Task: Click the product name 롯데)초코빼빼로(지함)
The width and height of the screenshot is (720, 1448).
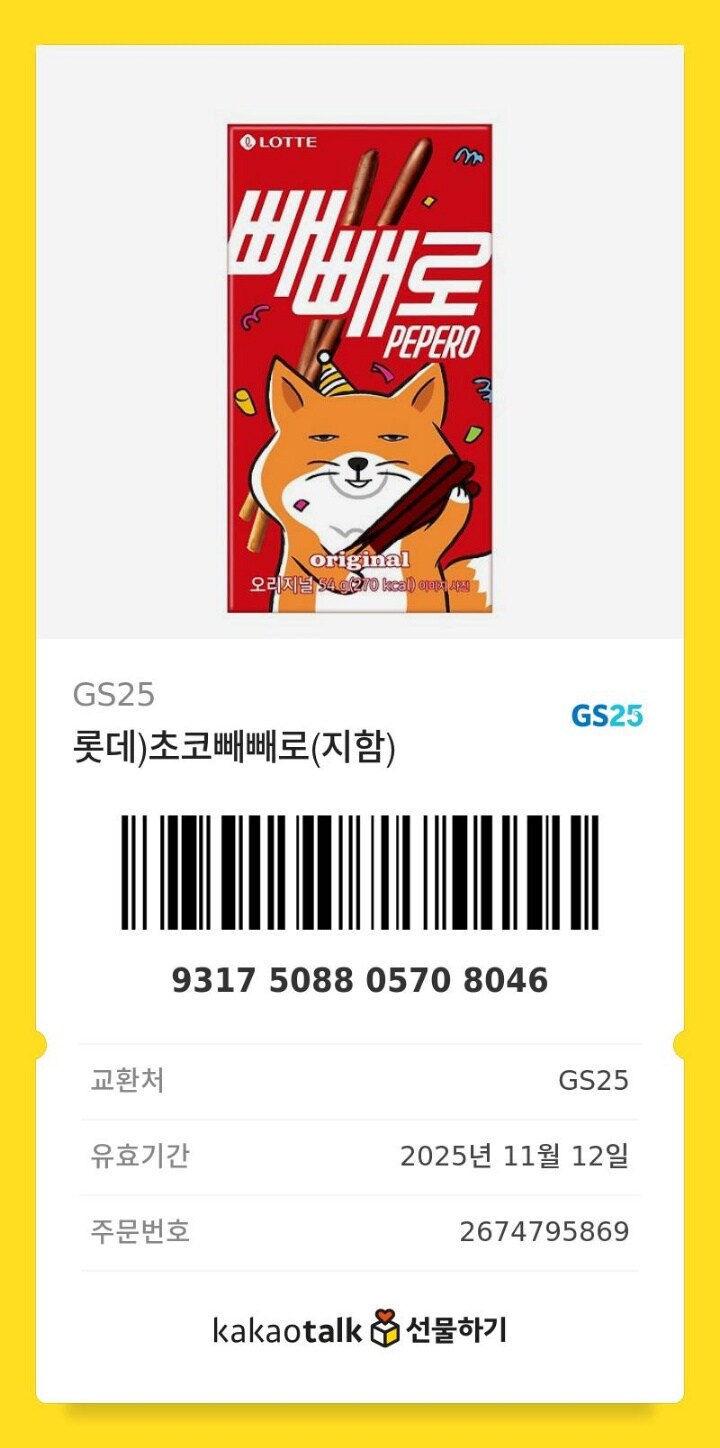Action: (x=234, y=746)
